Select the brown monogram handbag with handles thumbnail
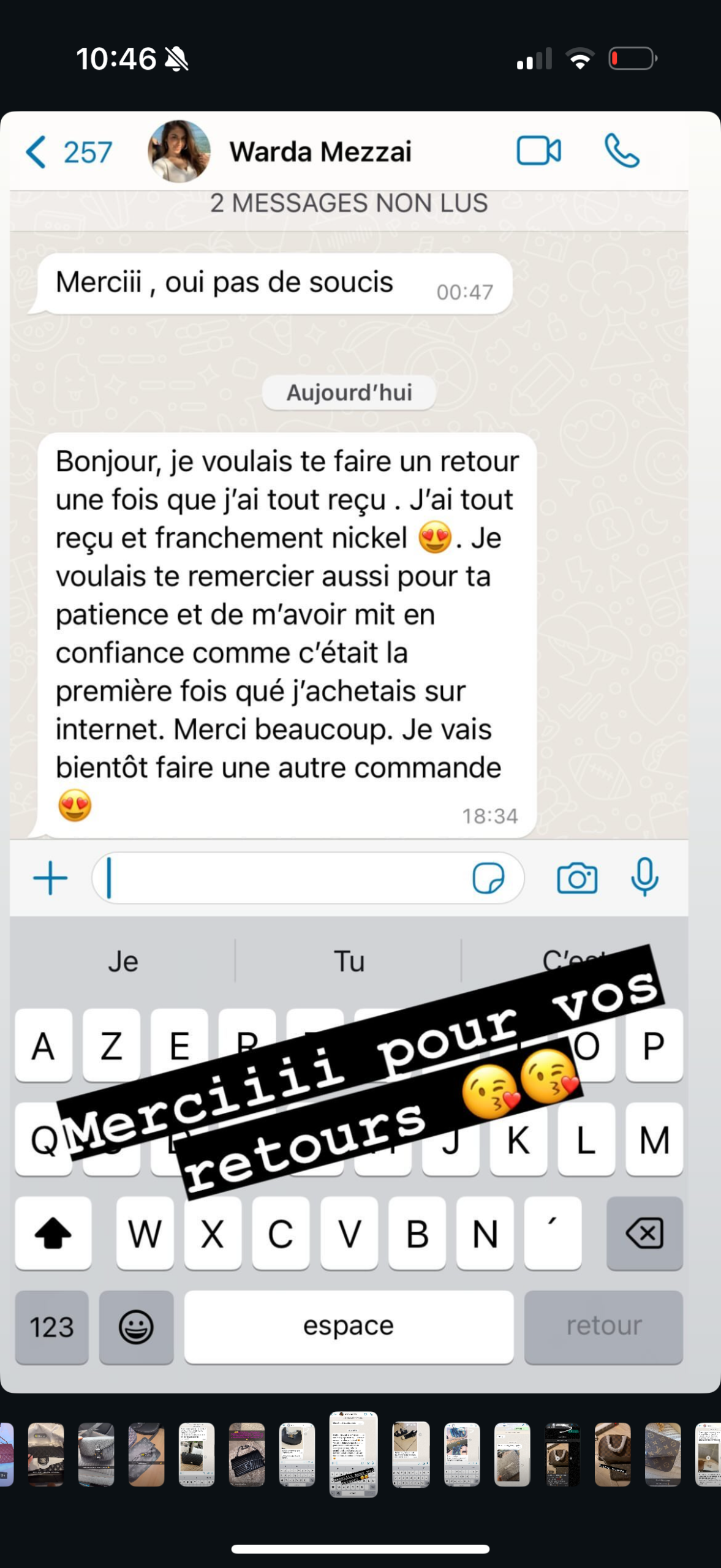This screenshot has height=1568, width=721. coord(613,1454)
